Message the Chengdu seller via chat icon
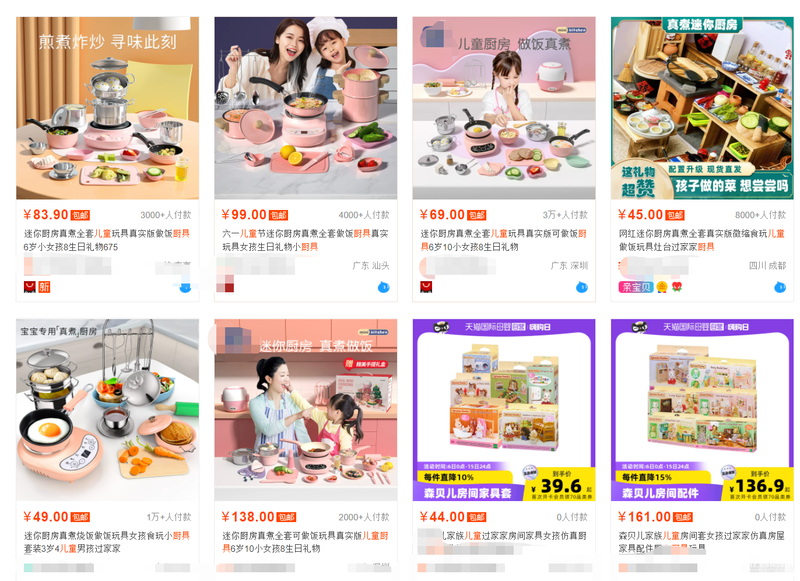The height and width of the screenshot is (581, 800). pyautogui.click(x=779, y=288)
